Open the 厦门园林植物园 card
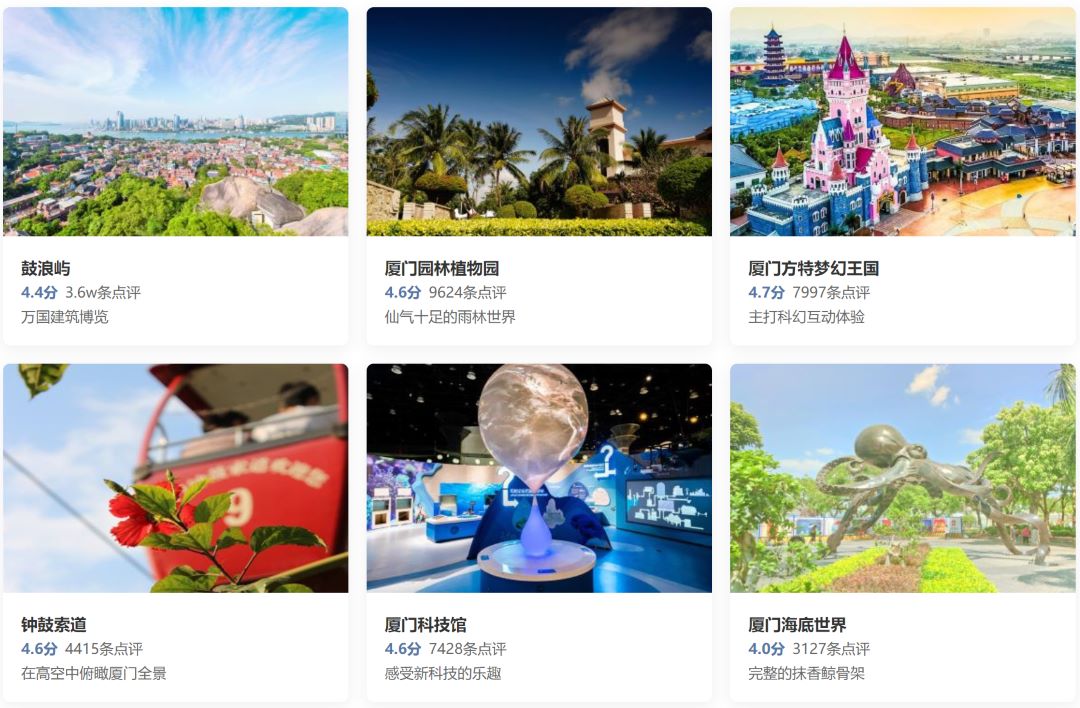 click(539, 175)
